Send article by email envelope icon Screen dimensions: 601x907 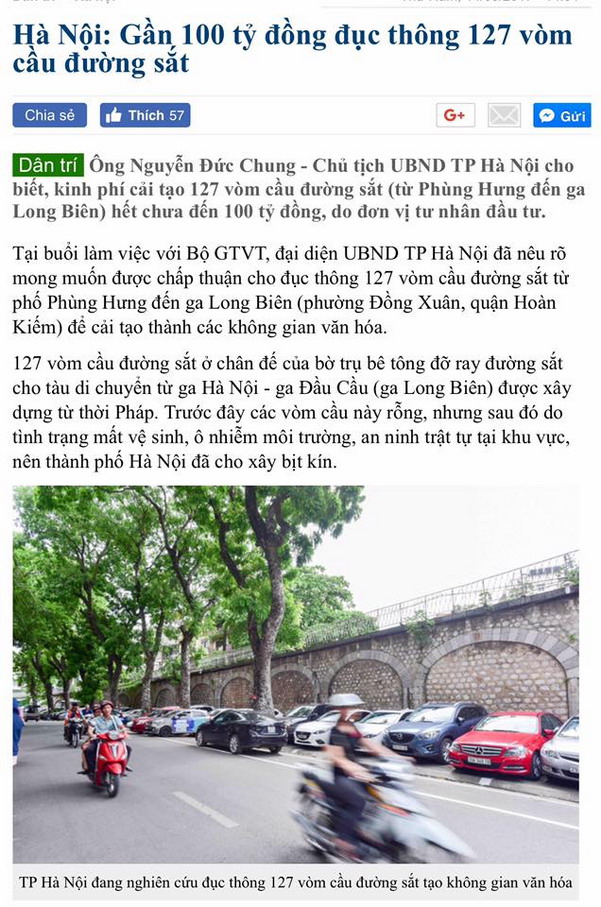click(504, 115)
